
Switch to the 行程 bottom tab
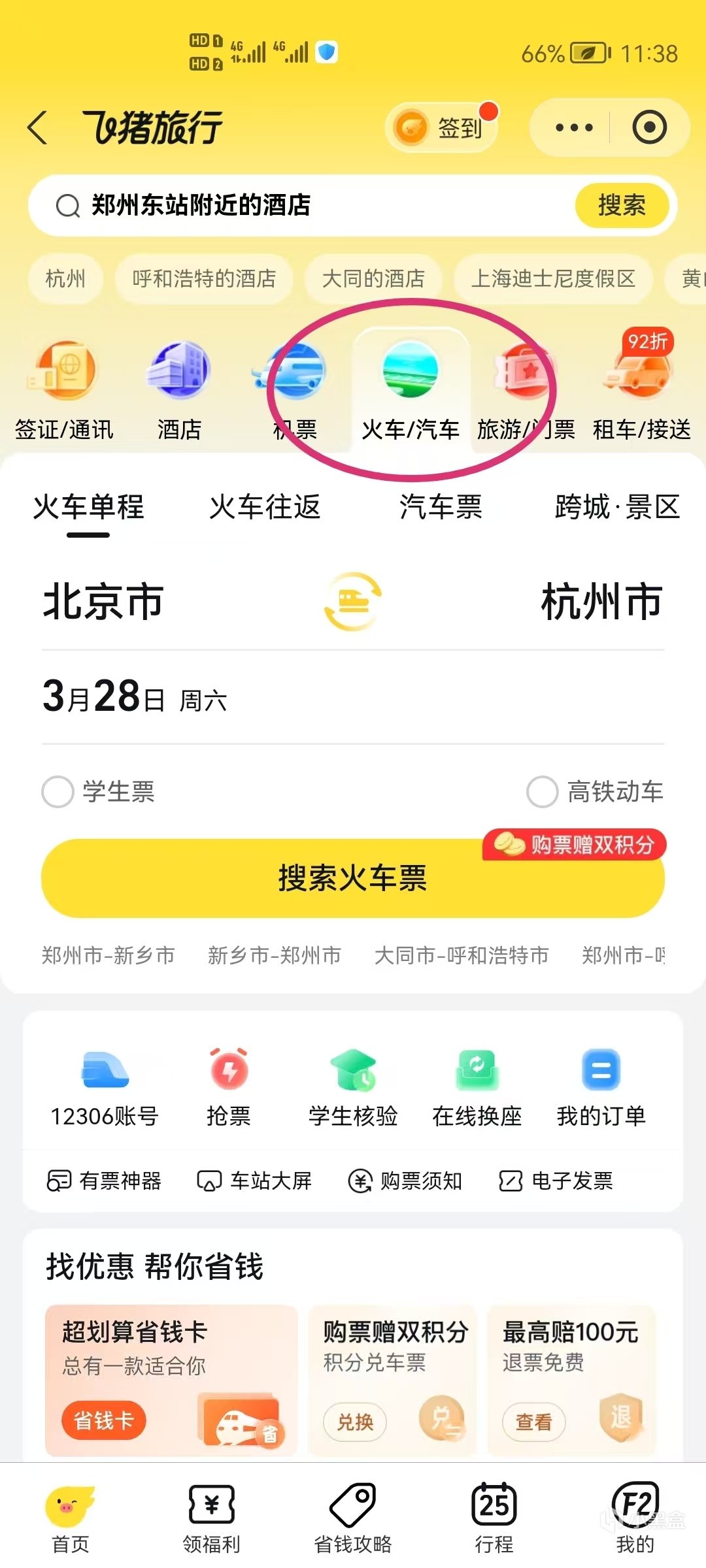(x=494, y=1517)
